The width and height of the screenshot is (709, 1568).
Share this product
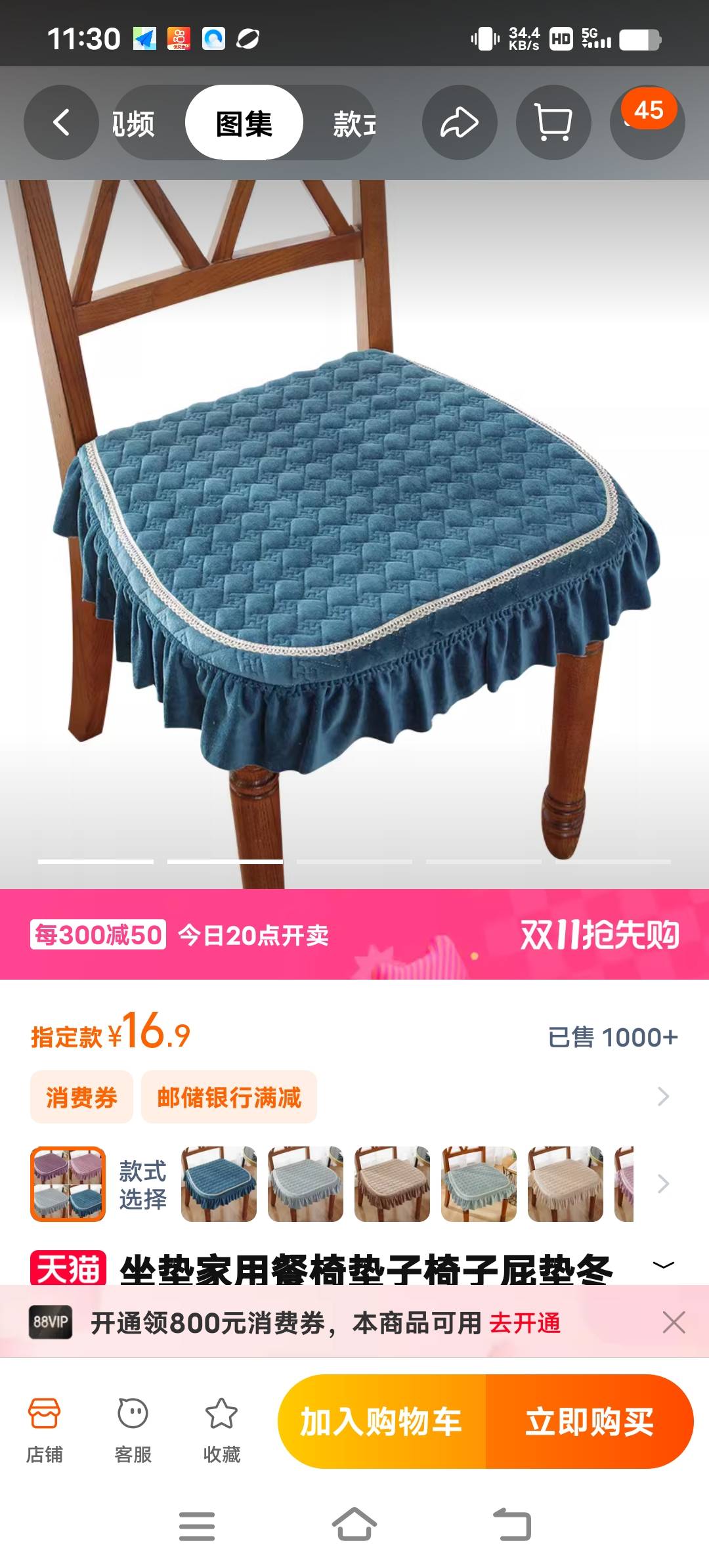tap(459, 123)
